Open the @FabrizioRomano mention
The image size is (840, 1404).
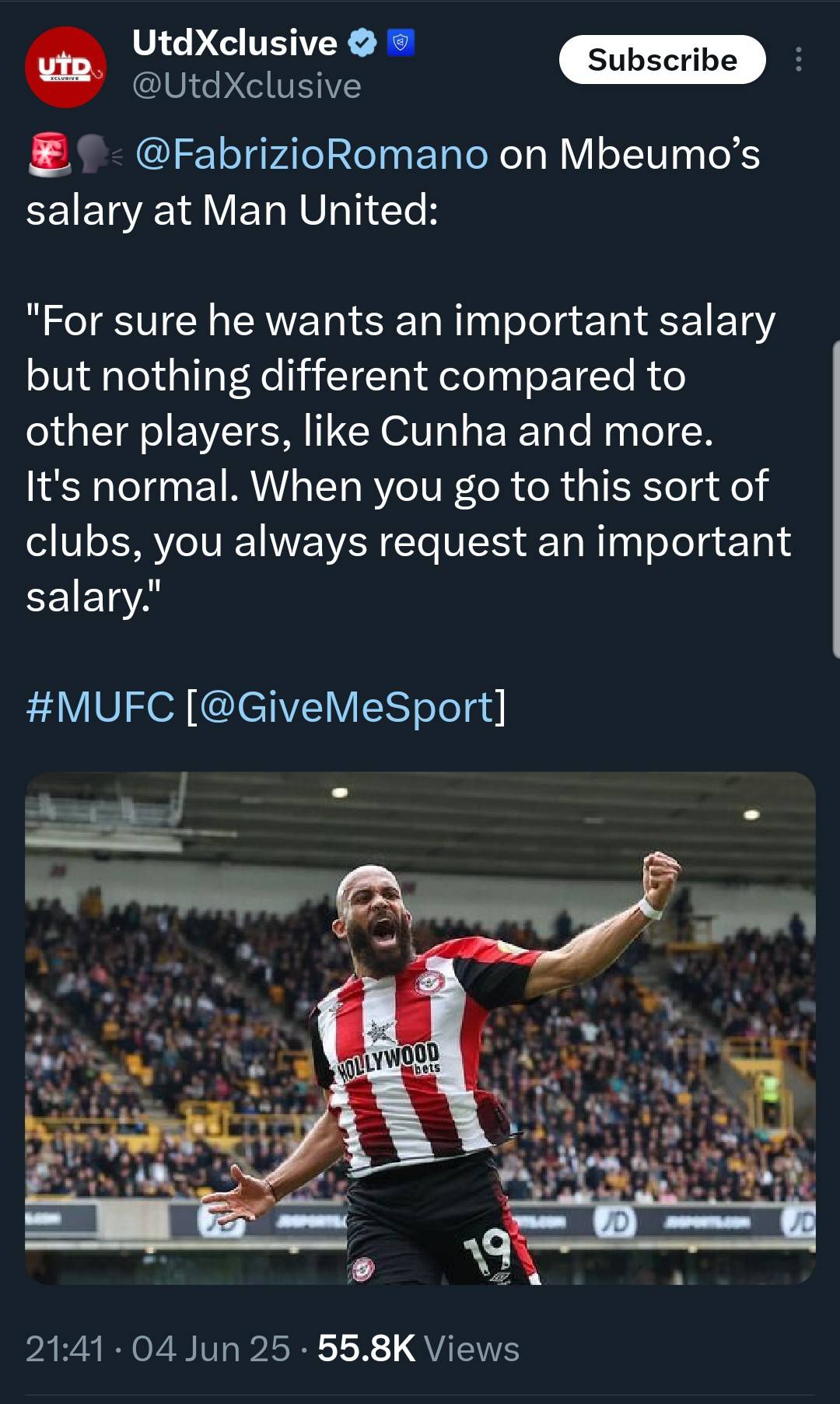pos(311,154)
